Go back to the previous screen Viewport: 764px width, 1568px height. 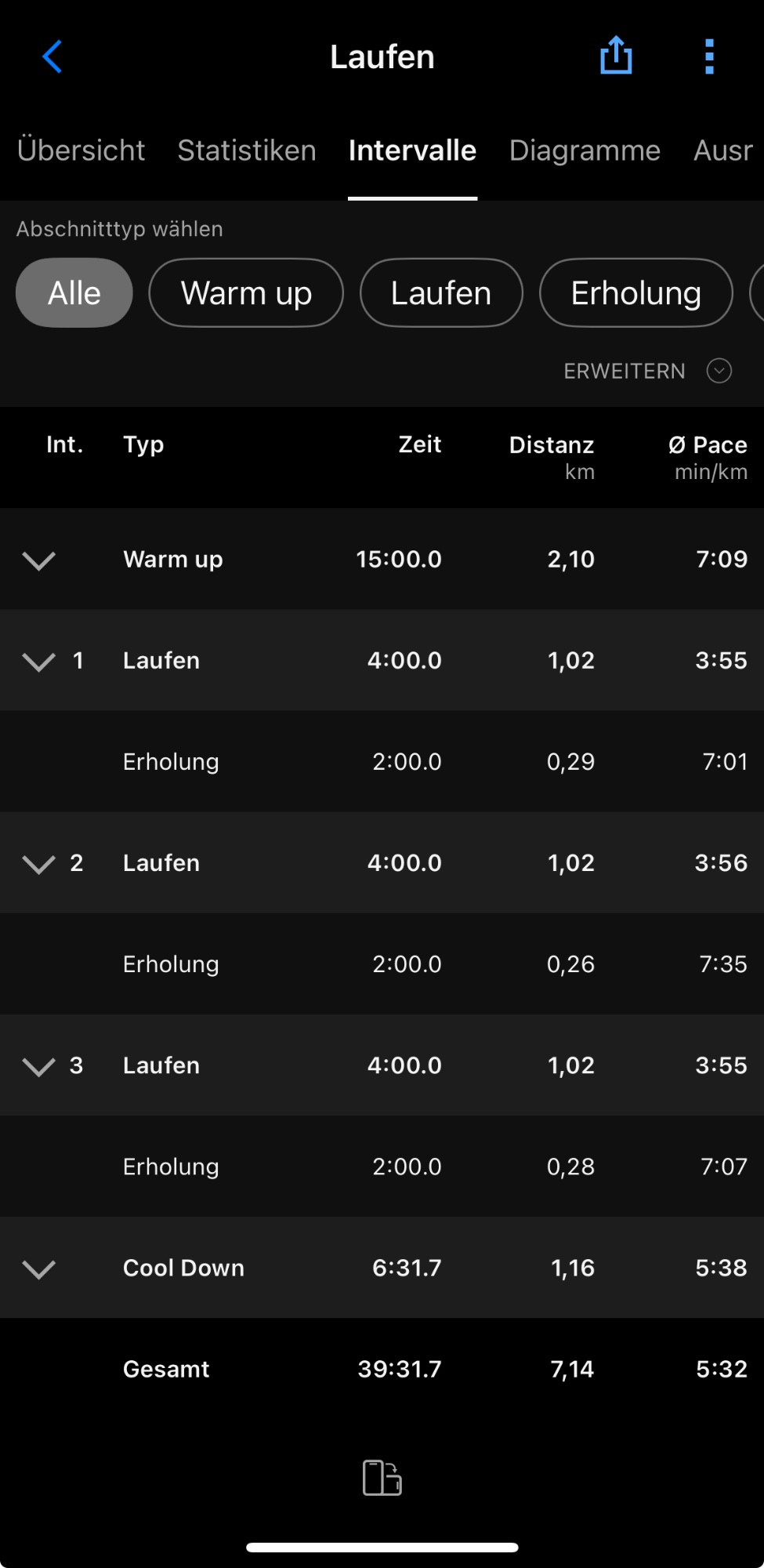pyautogui.click(x=52, y=56)
